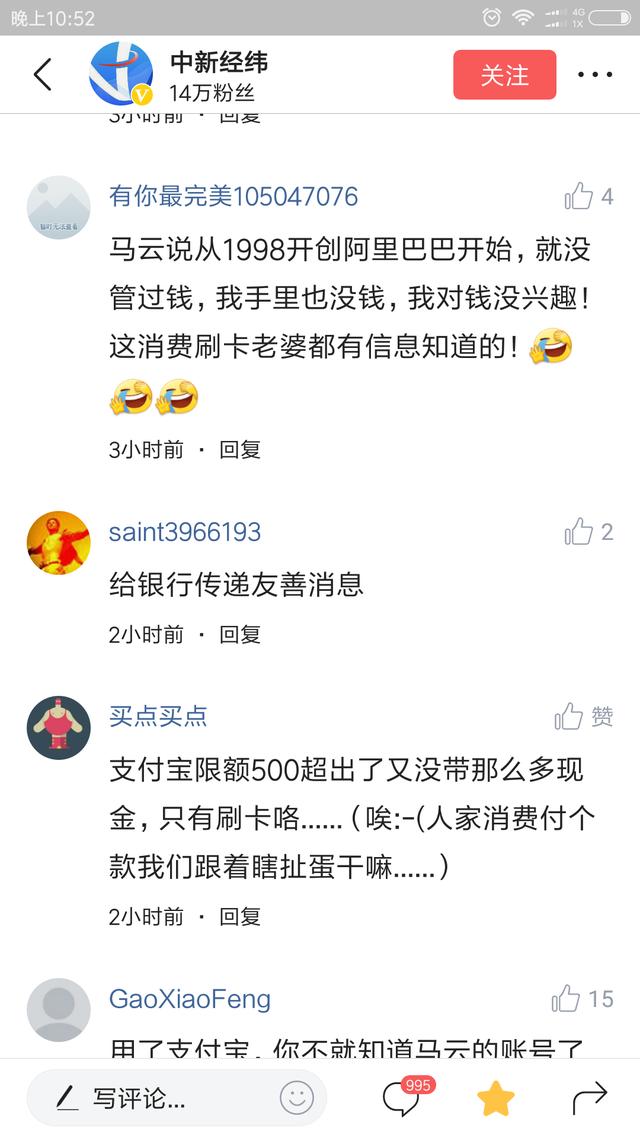Open GaoXiaoFeng's profile avatar
The image size is (640, 1138).
58,1010
